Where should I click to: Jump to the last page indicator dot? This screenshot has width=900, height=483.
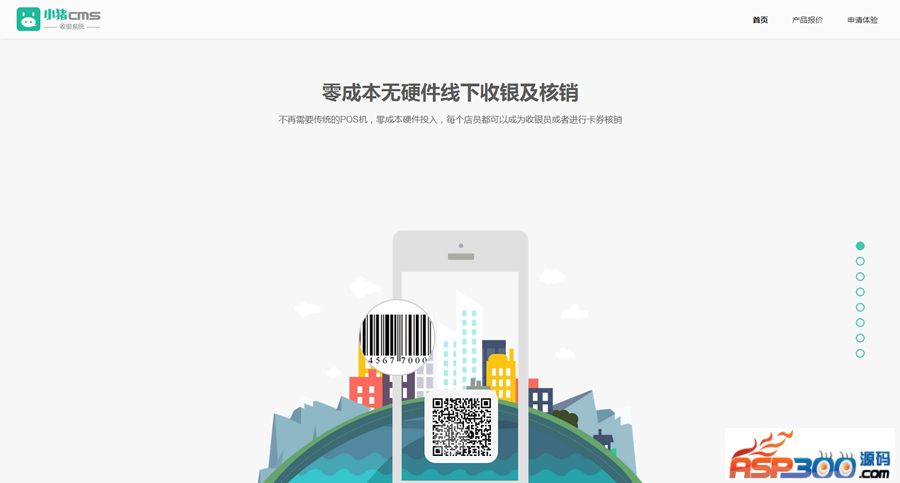(860, 353)
